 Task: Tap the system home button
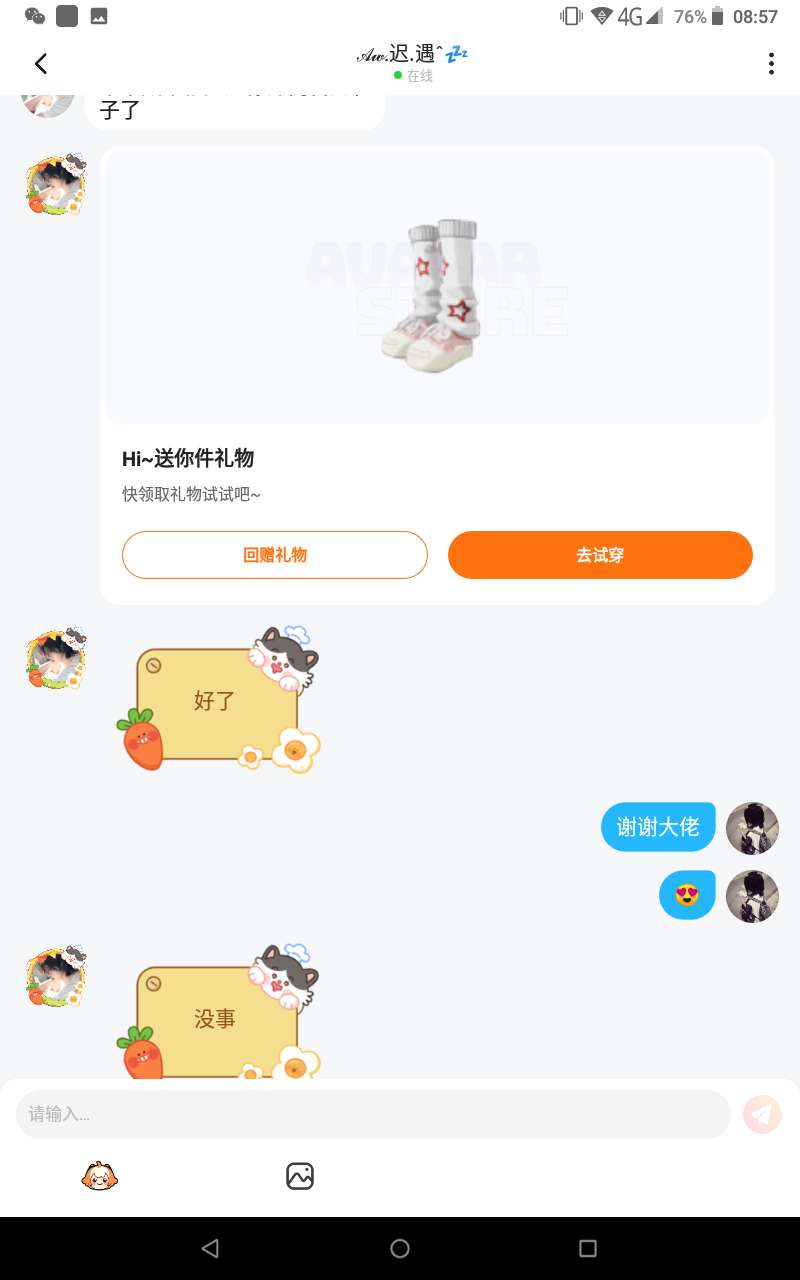(400, 1248)
